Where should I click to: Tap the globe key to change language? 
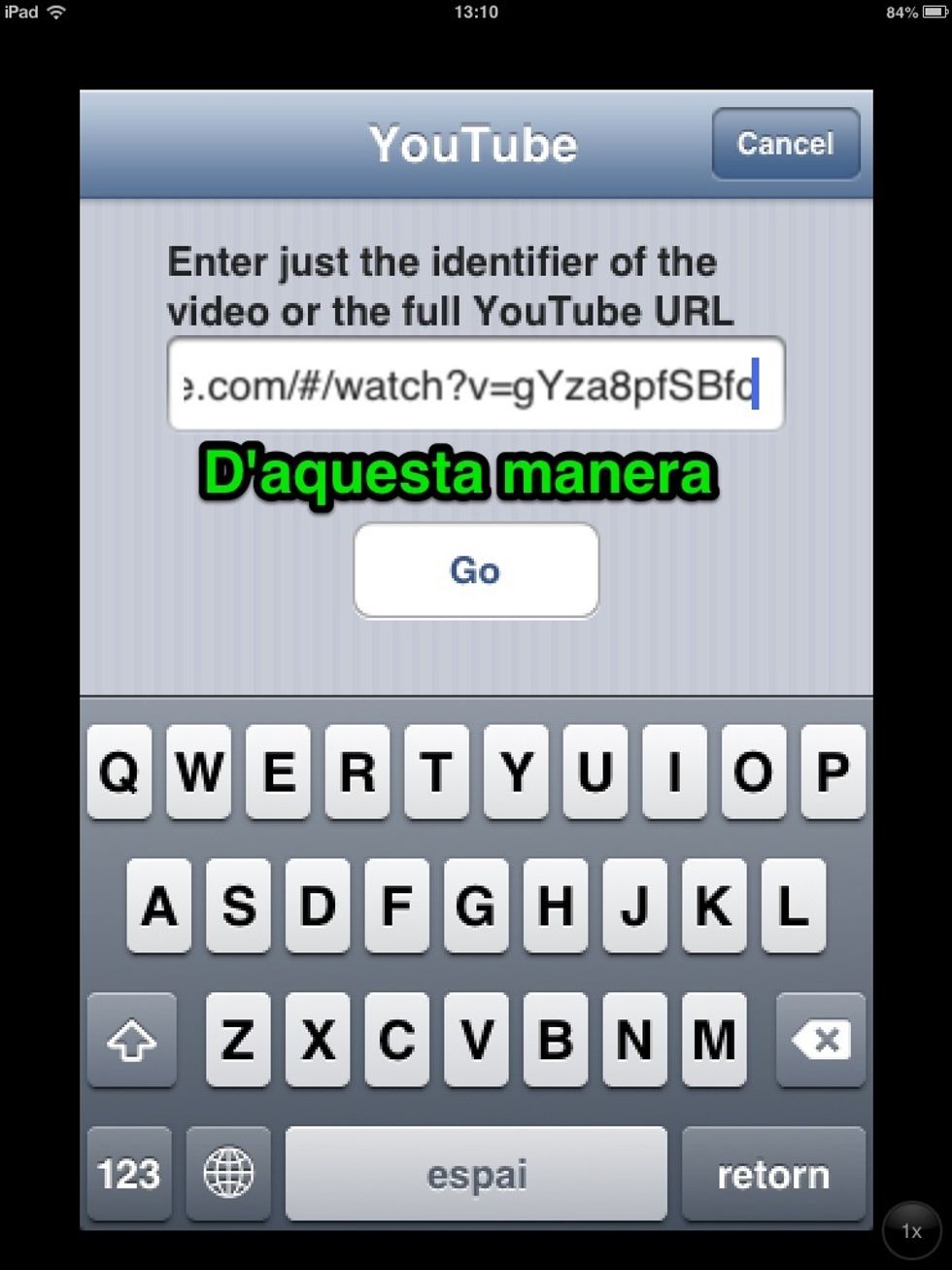228,1174
